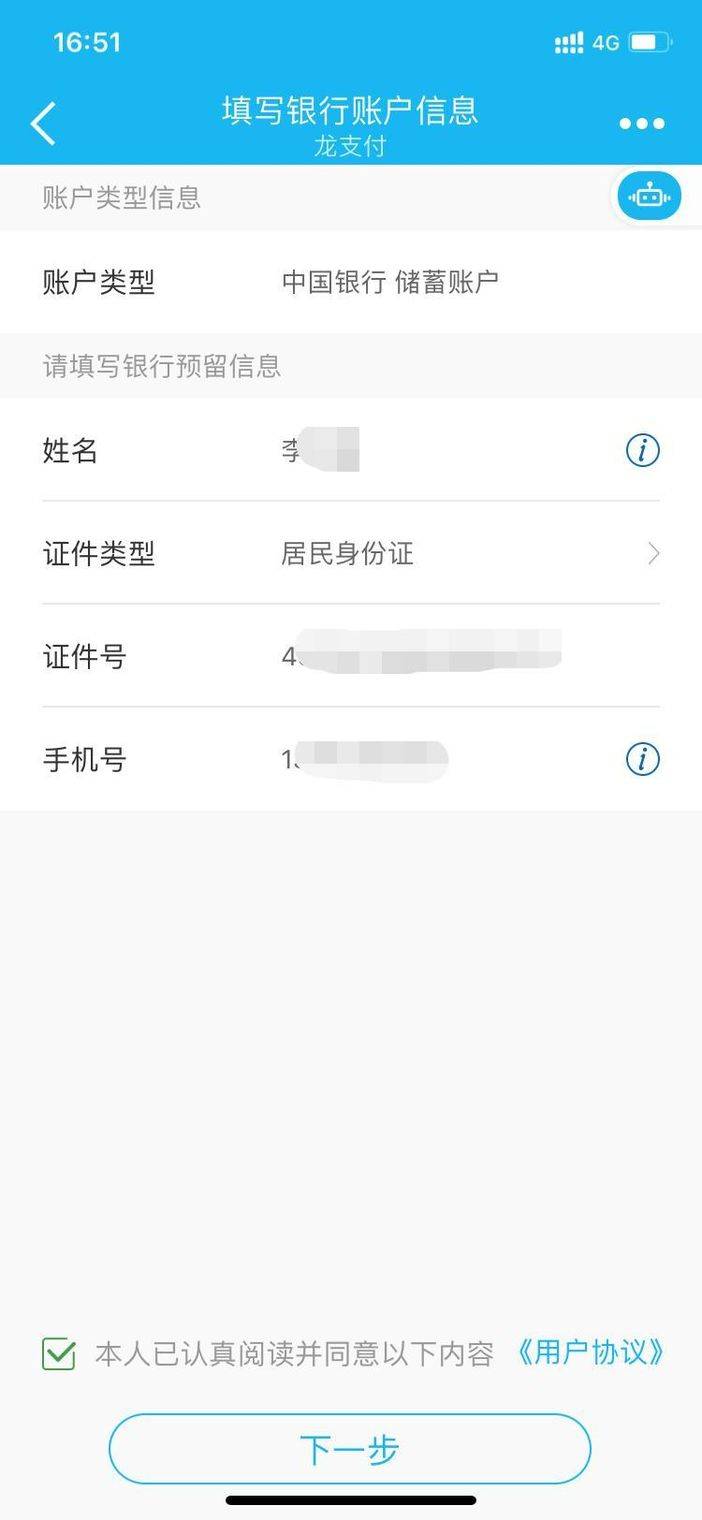Tap the 下一步 button
702x1520 pixels.
pyautogui.click(x=350, y=1449)
